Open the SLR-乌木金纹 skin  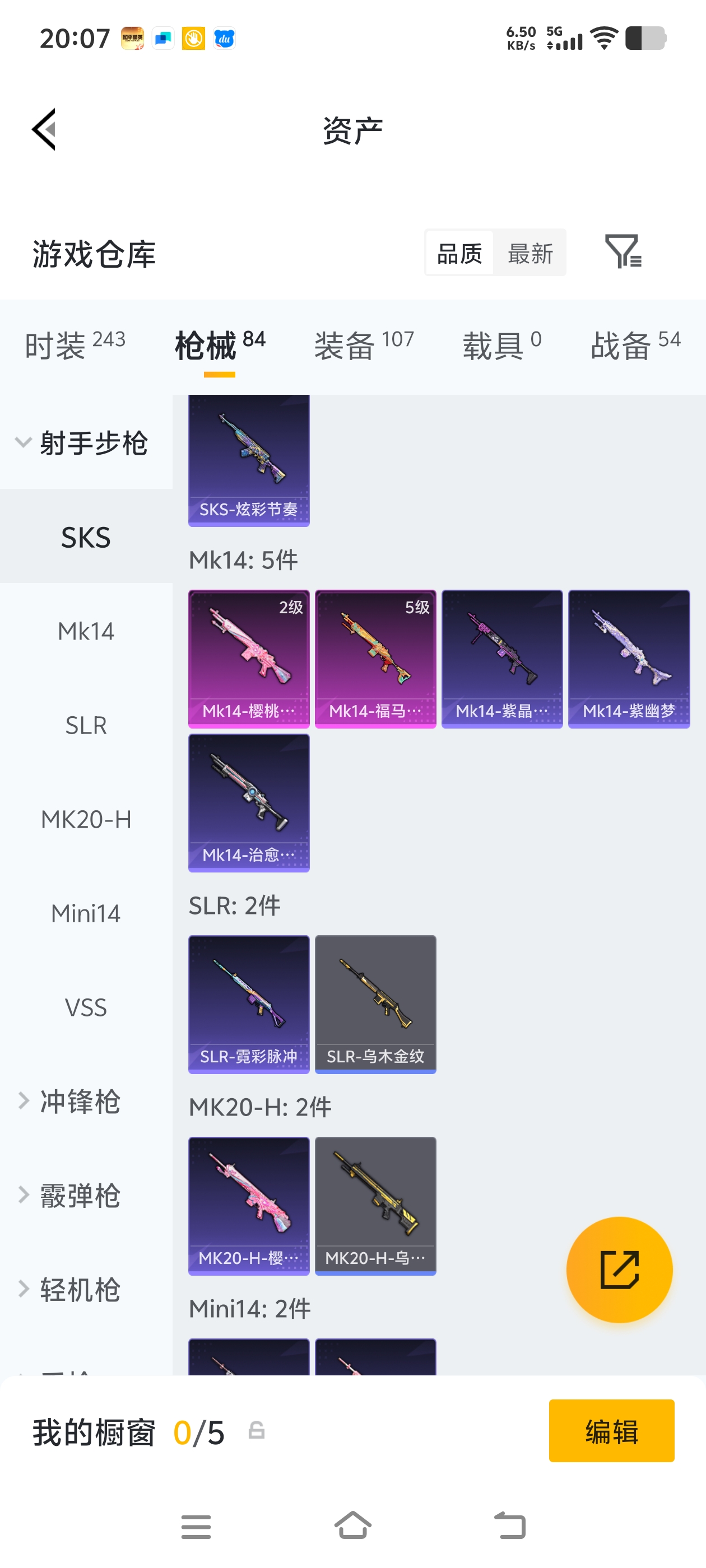tap(375, 1004)
